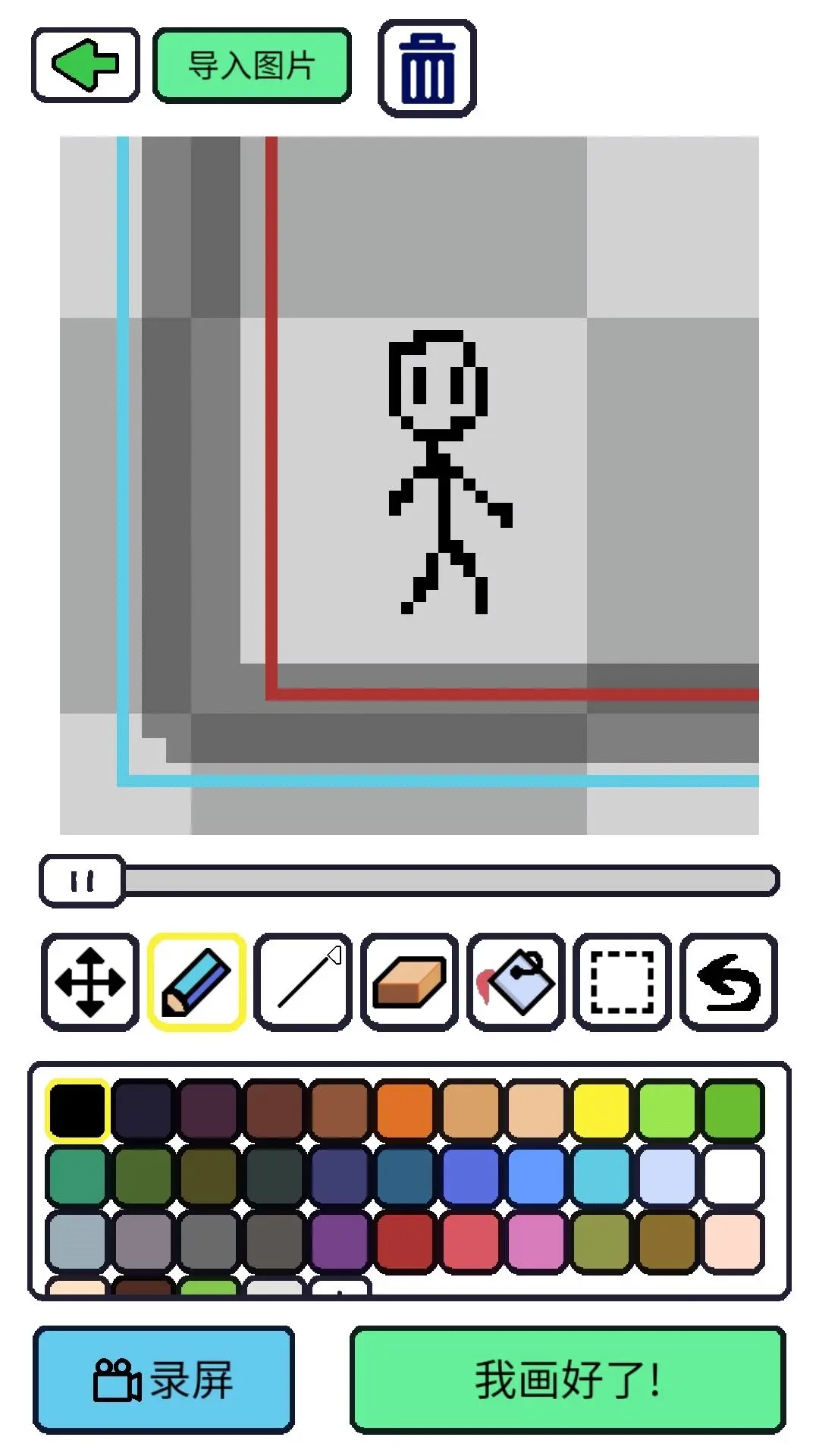Clear the canvas with the trash icon
This screenshot has height=1456, width=819.
(x=427, y=68)
